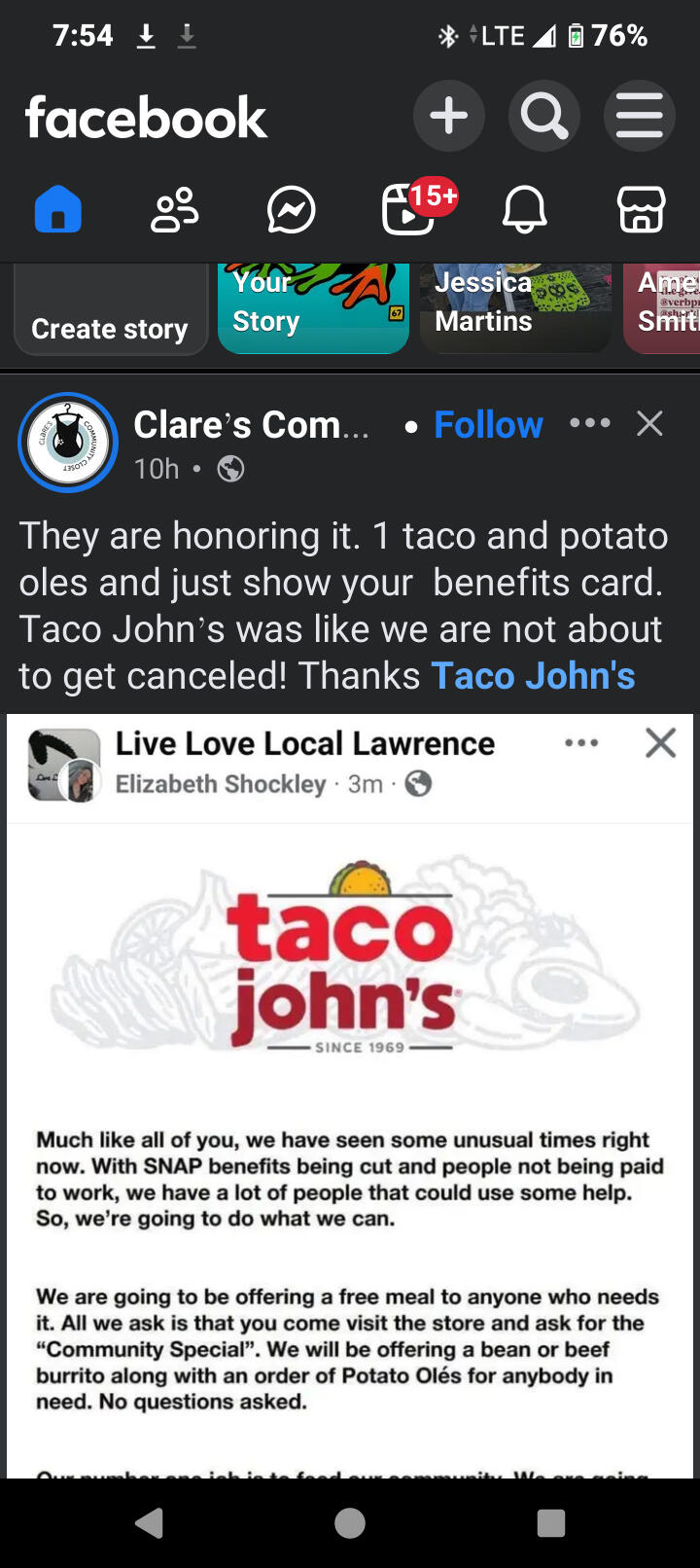Open Facebook search
The image size is (700, 1568).
click(x=543, y=117)
